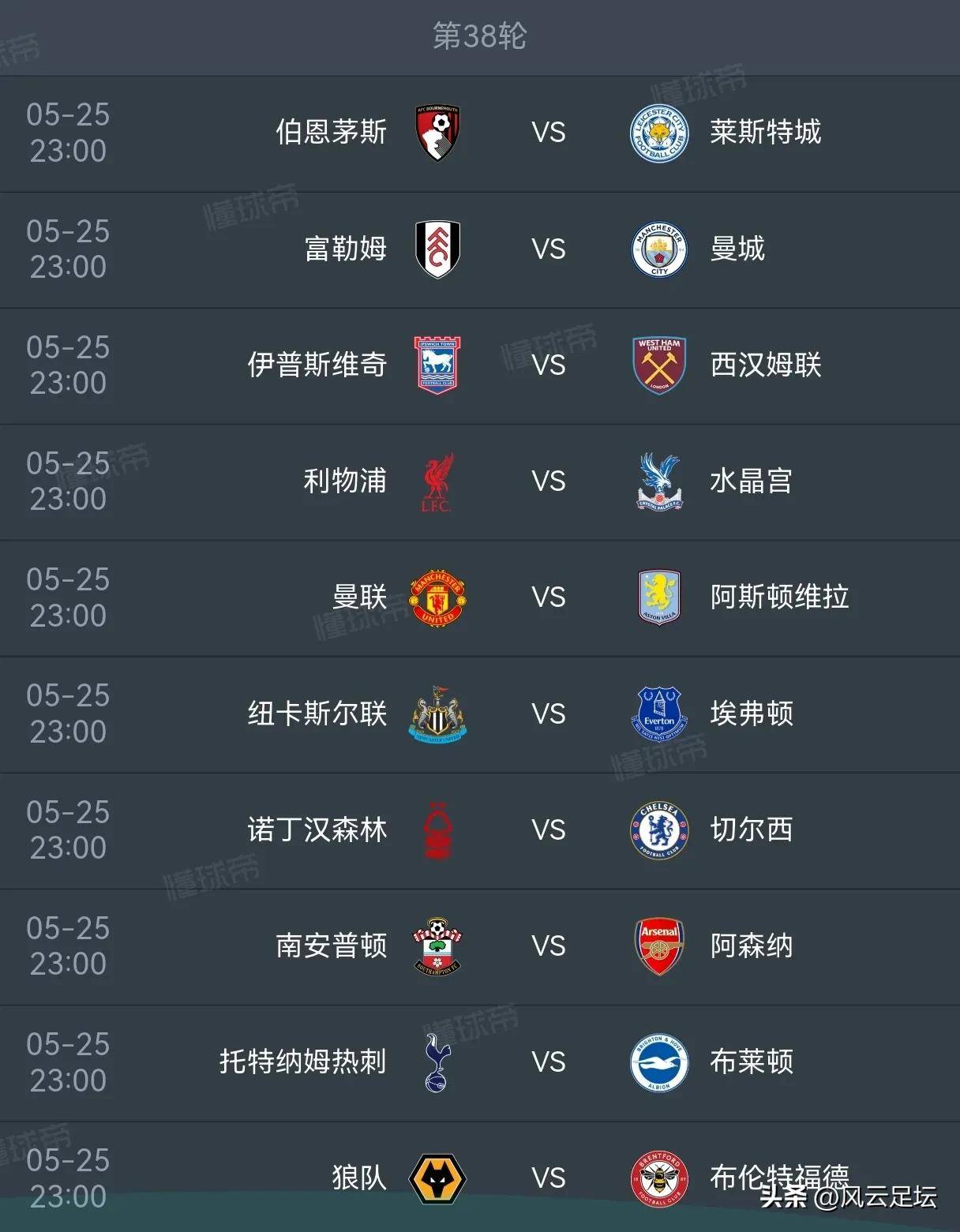960x1232 pixels.
Task: Open the Liverpool vs Crystal Palace match (利物浦 VS 水晶宫)
Action: coord(548,481)
